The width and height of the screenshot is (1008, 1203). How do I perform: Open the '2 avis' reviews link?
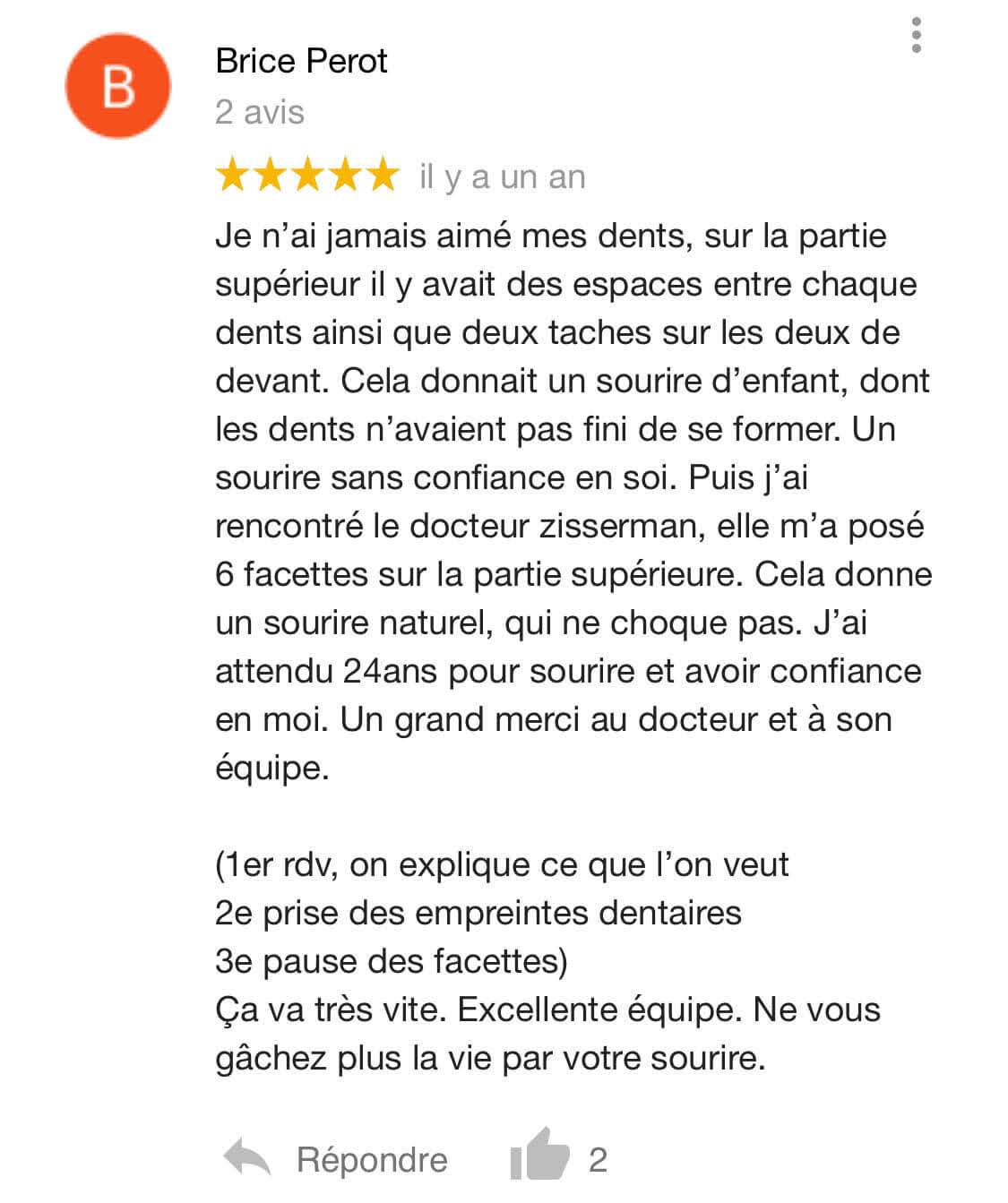point(259,113)
